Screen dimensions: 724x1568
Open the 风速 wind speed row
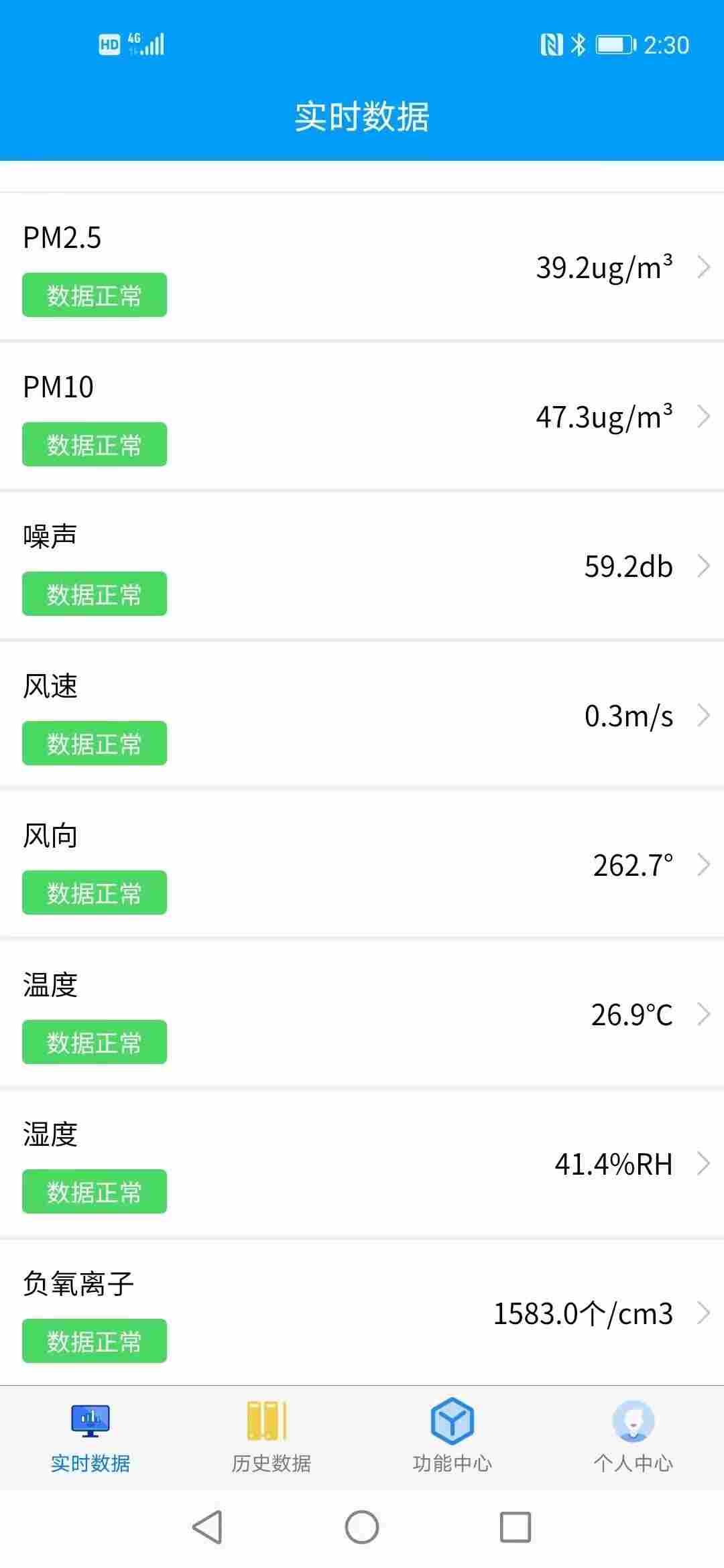click(x=362, y=715)
